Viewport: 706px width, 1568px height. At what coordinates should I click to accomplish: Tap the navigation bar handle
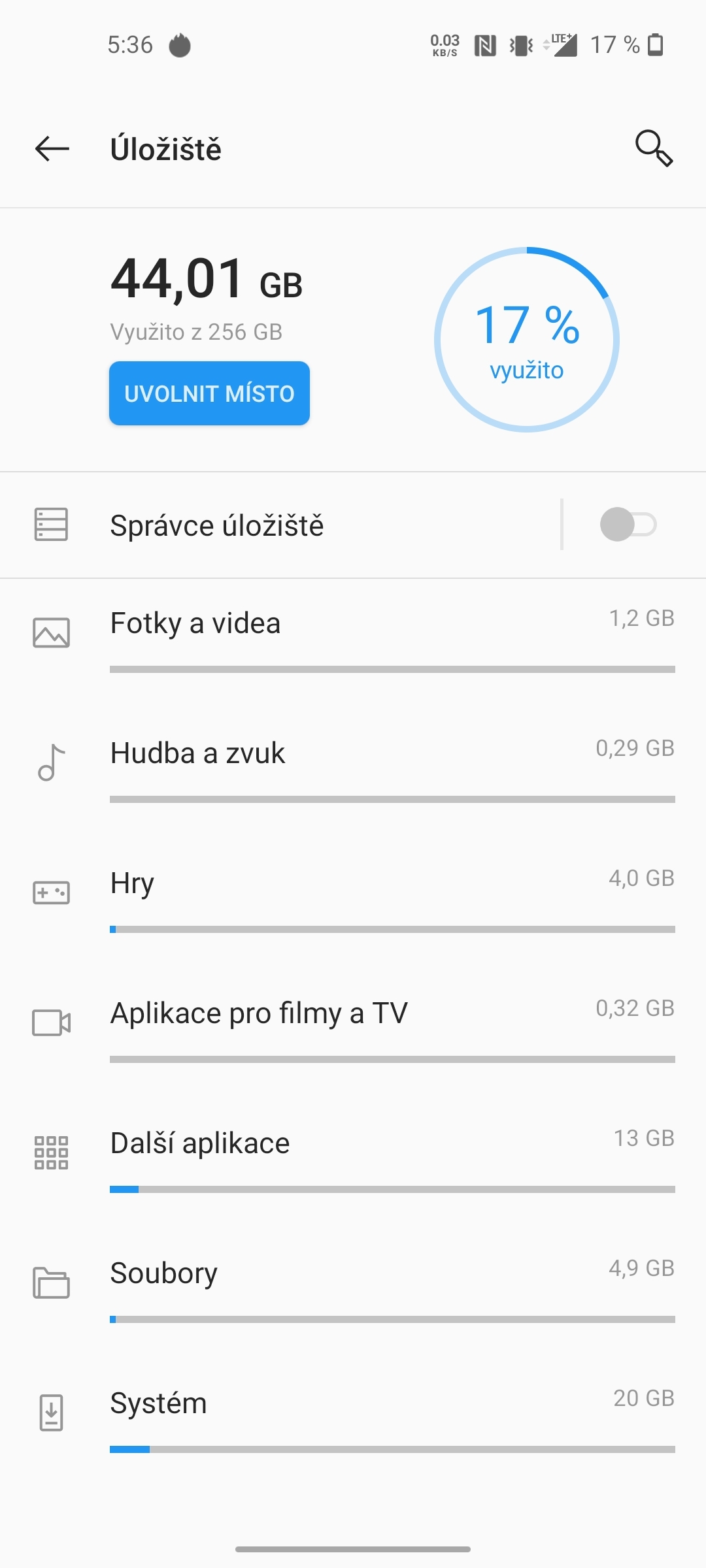point(353,1549)
